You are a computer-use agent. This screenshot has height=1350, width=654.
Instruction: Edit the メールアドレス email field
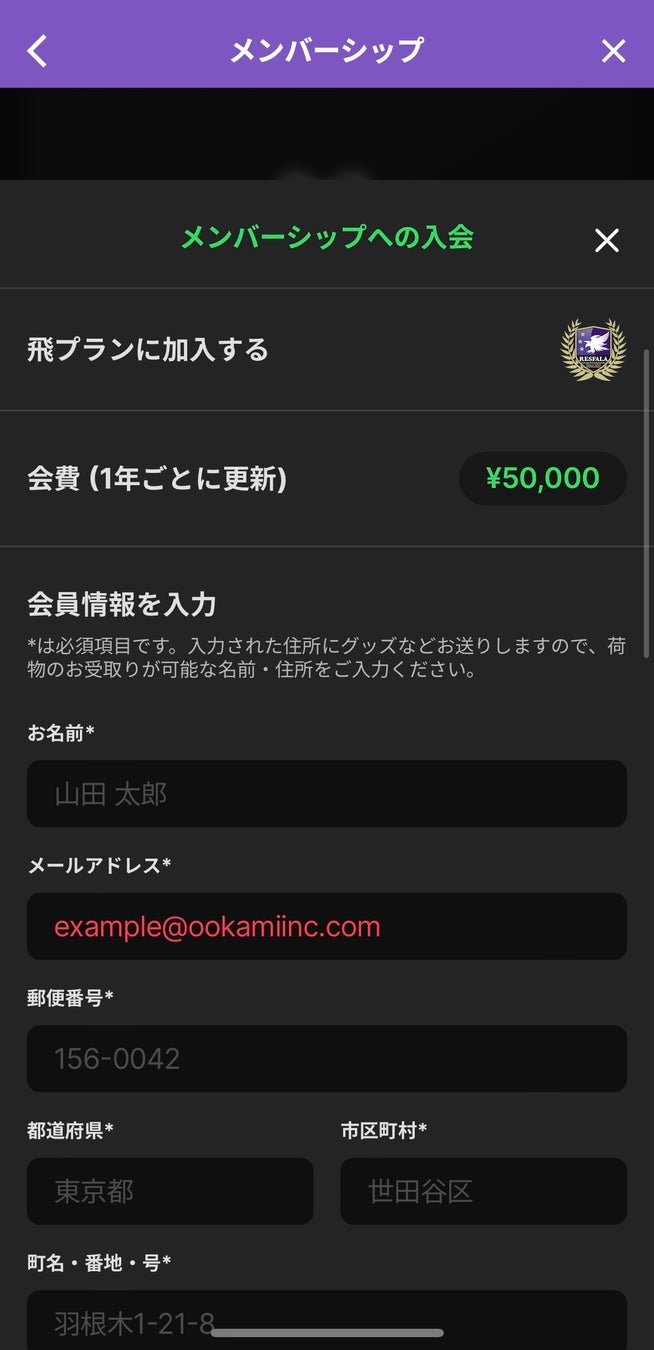pyautogui.click(x=326, y=926)
